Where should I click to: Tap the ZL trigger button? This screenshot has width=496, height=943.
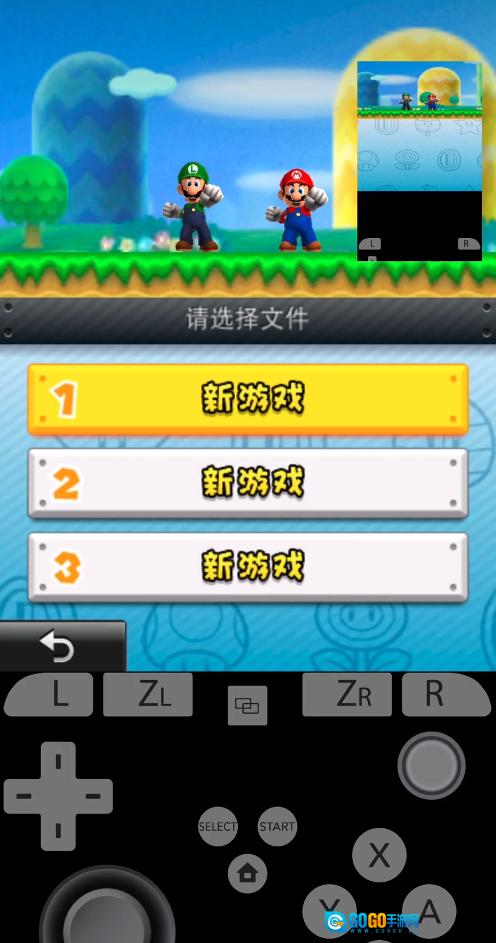point(148,695)
